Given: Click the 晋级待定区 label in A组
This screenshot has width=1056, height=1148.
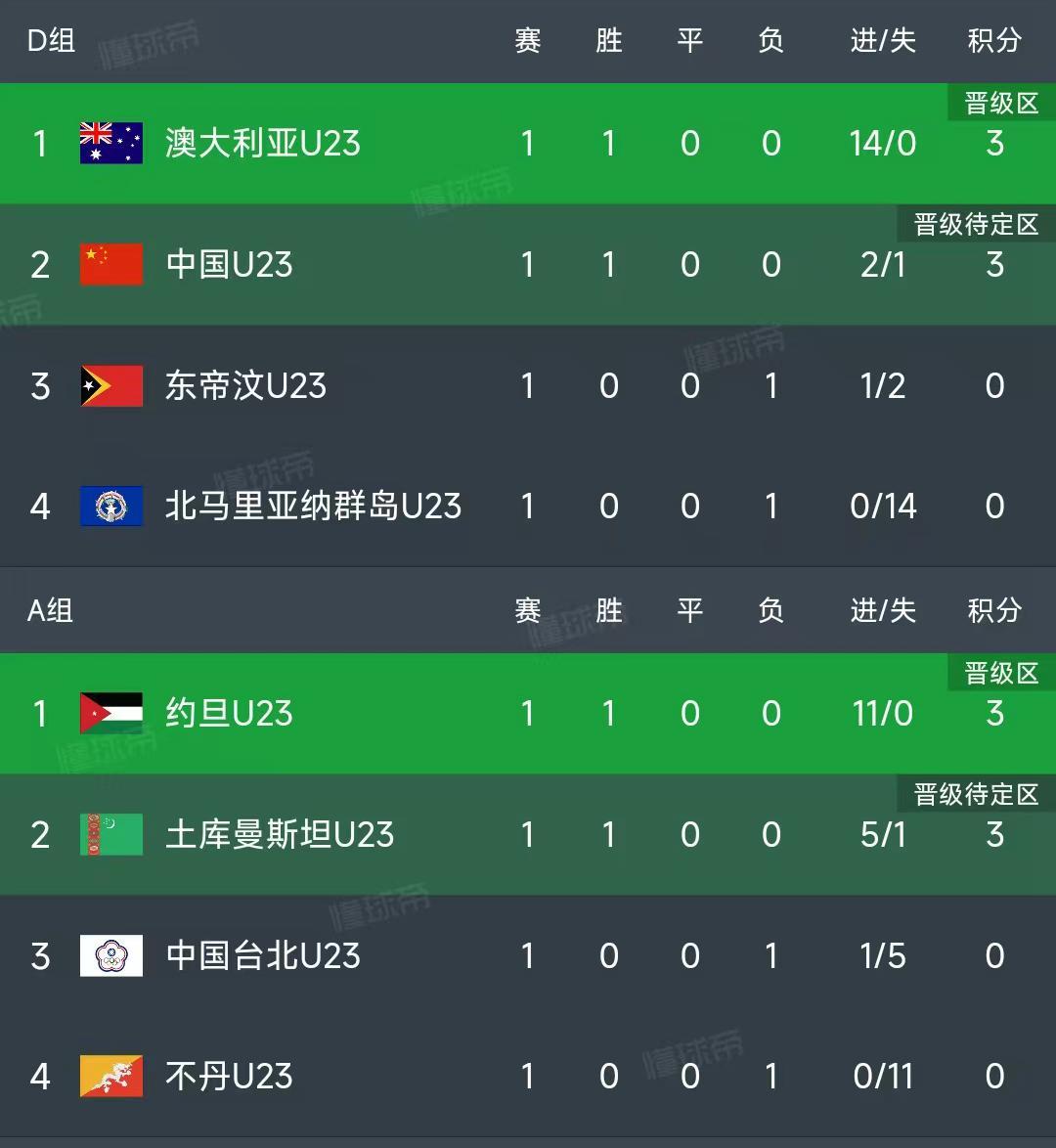Looking at the screenshot, I should (975, 794).
